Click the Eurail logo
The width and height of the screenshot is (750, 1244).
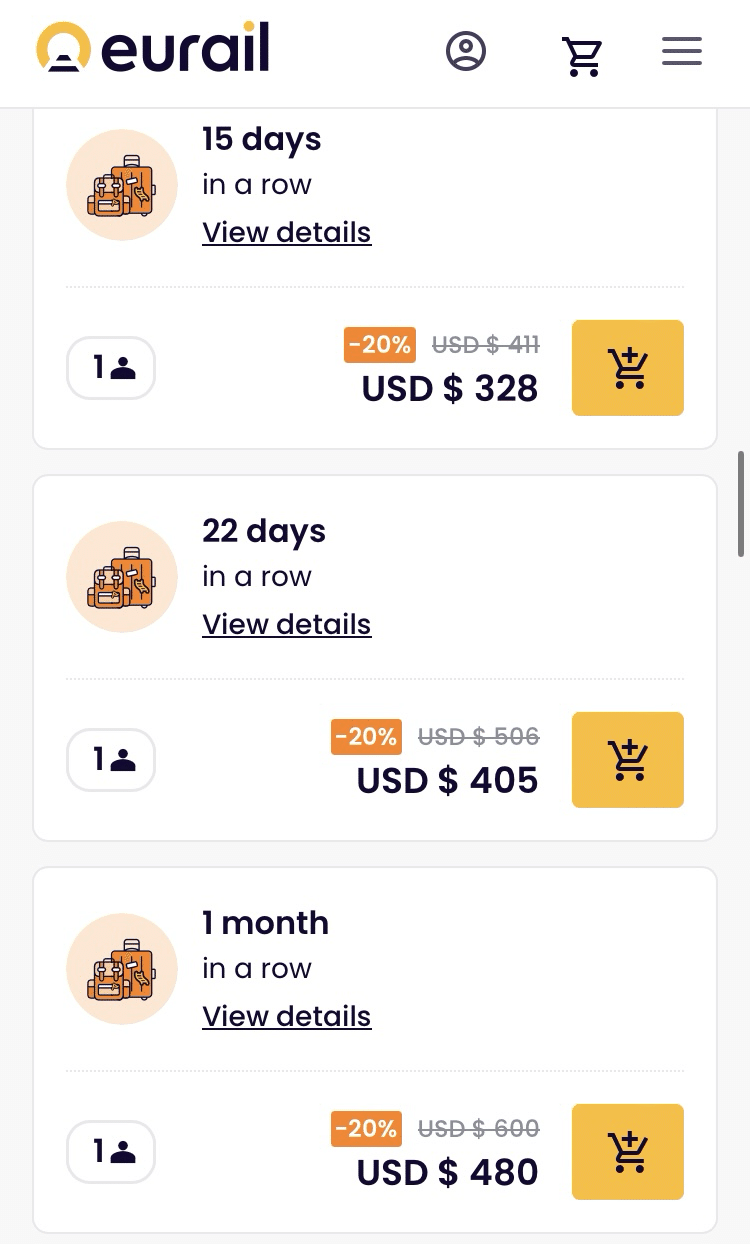click(152, 46)
